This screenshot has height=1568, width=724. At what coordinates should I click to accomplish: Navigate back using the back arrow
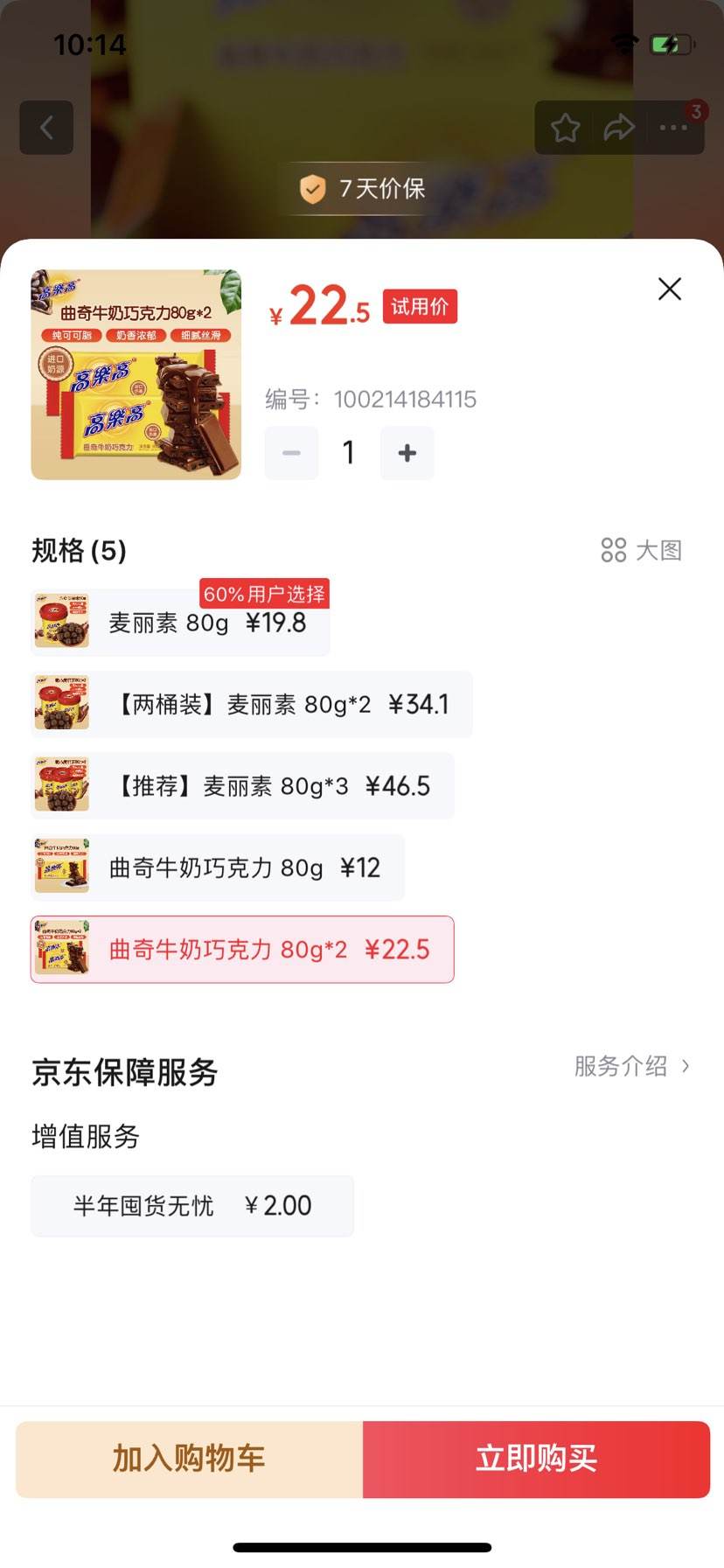pos(46,127)
